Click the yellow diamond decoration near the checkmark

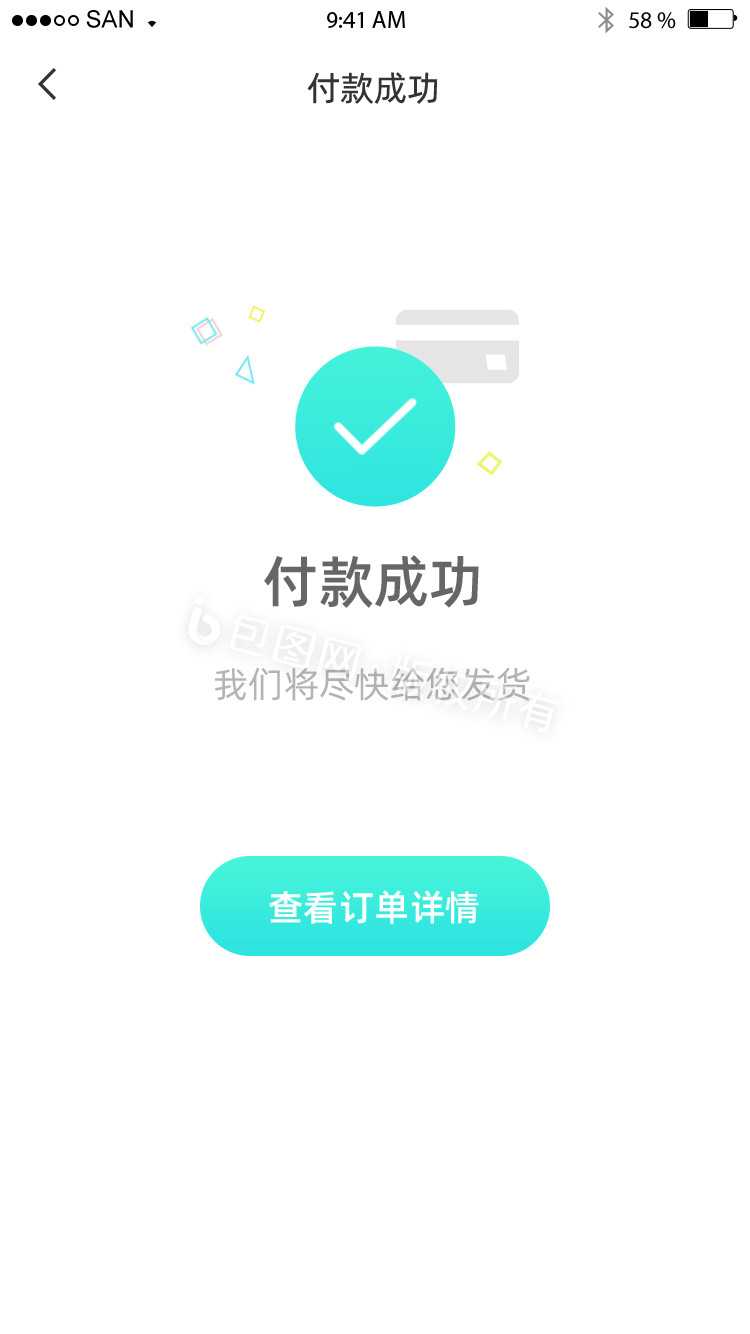[x=488, y=463]
